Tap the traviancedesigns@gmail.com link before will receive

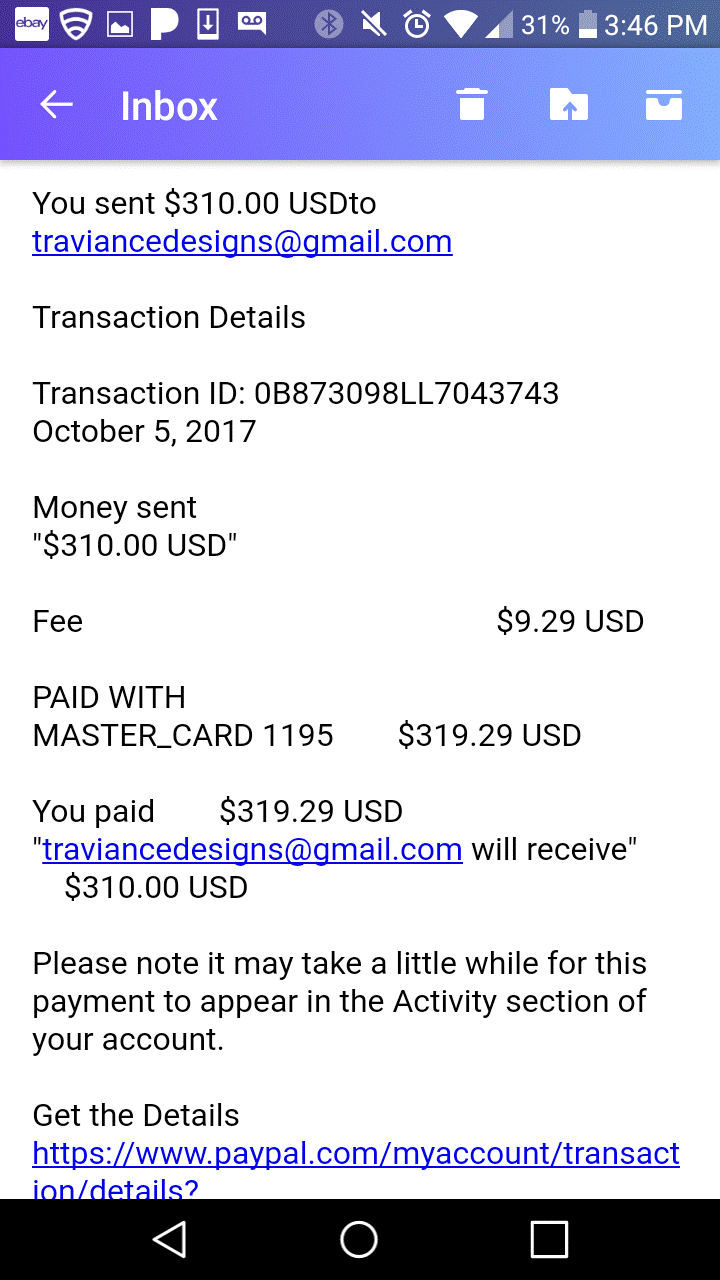[x=252, y=850]
